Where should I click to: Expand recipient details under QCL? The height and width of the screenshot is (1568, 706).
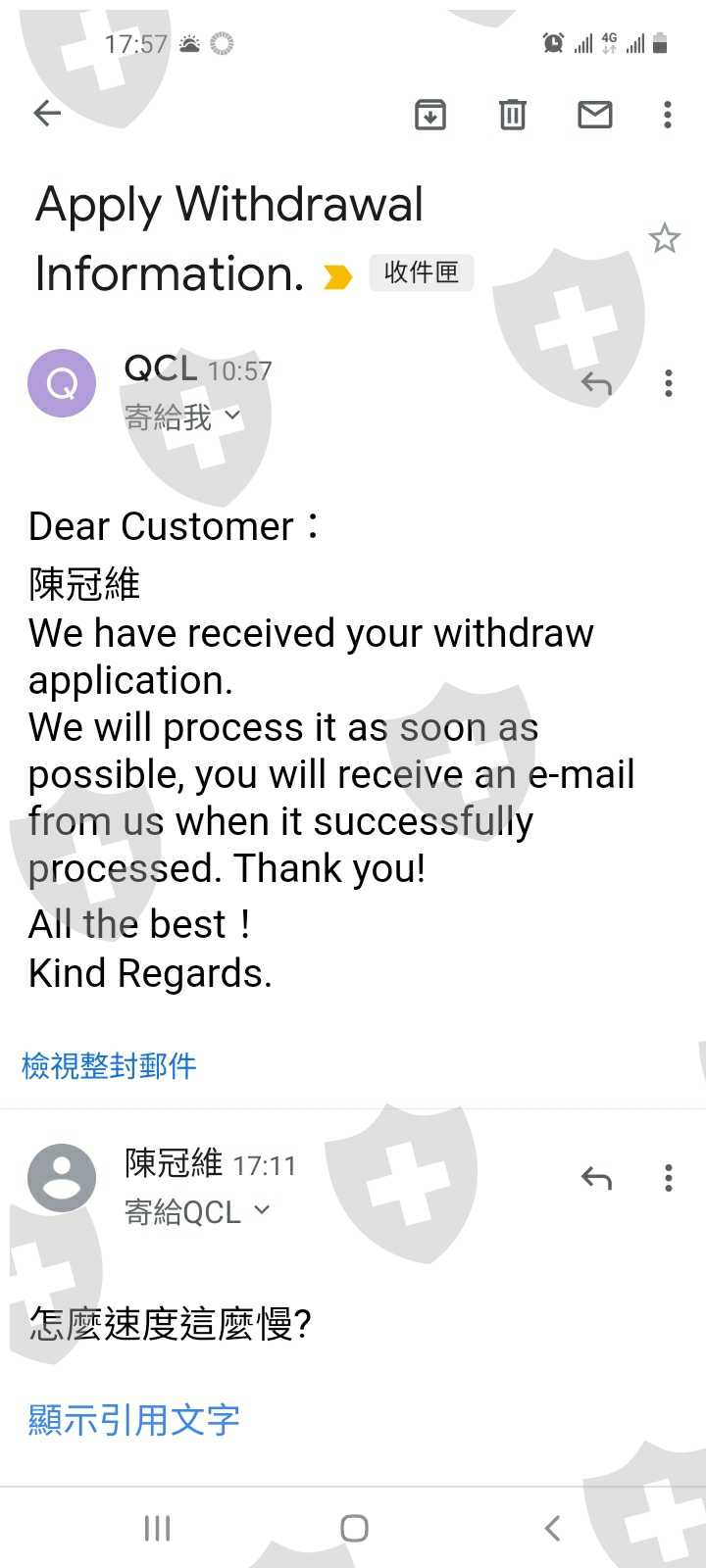pyautogui.click(x=182, y=417)
